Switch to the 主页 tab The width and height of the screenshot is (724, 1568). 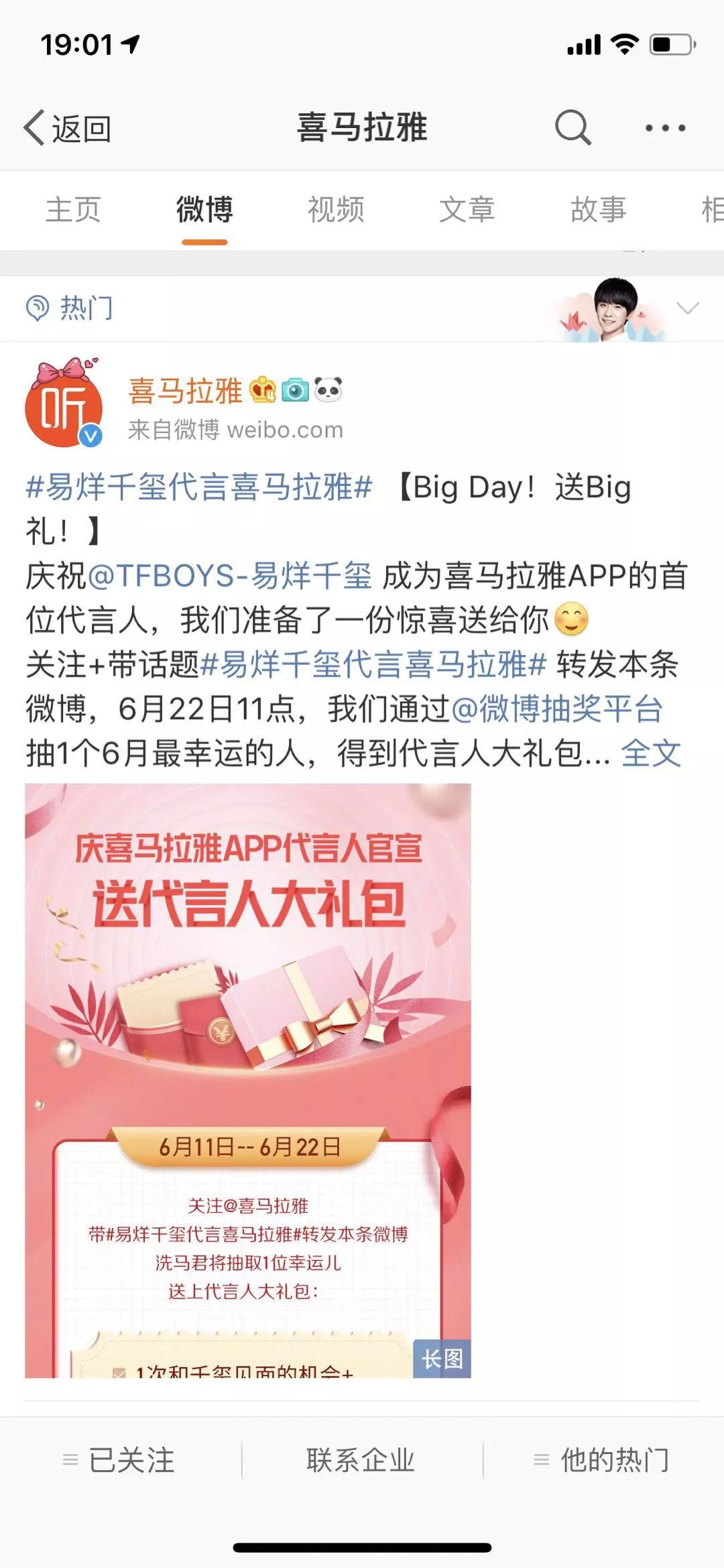pyautogui.click(x=73, y=210)
